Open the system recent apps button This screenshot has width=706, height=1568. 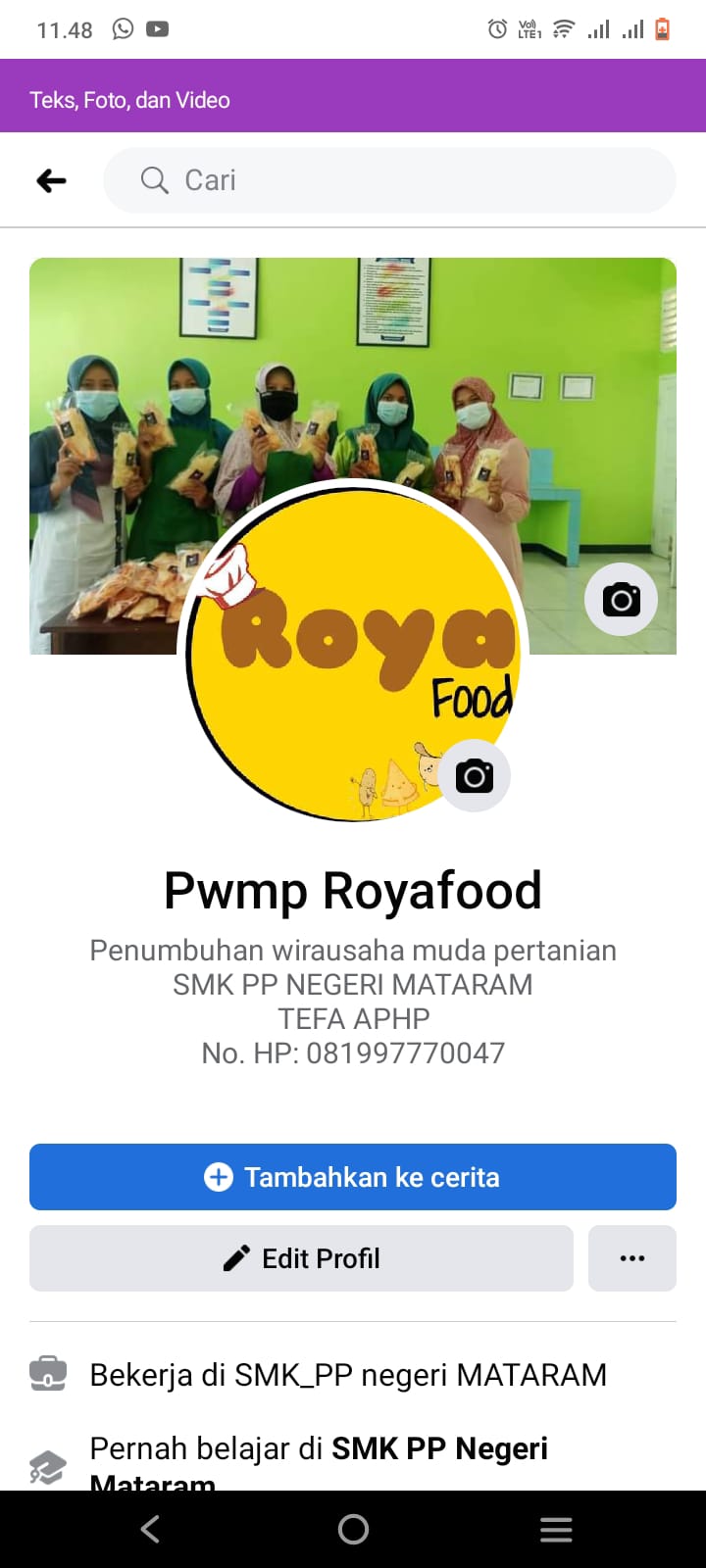[x=556, y=1529]
